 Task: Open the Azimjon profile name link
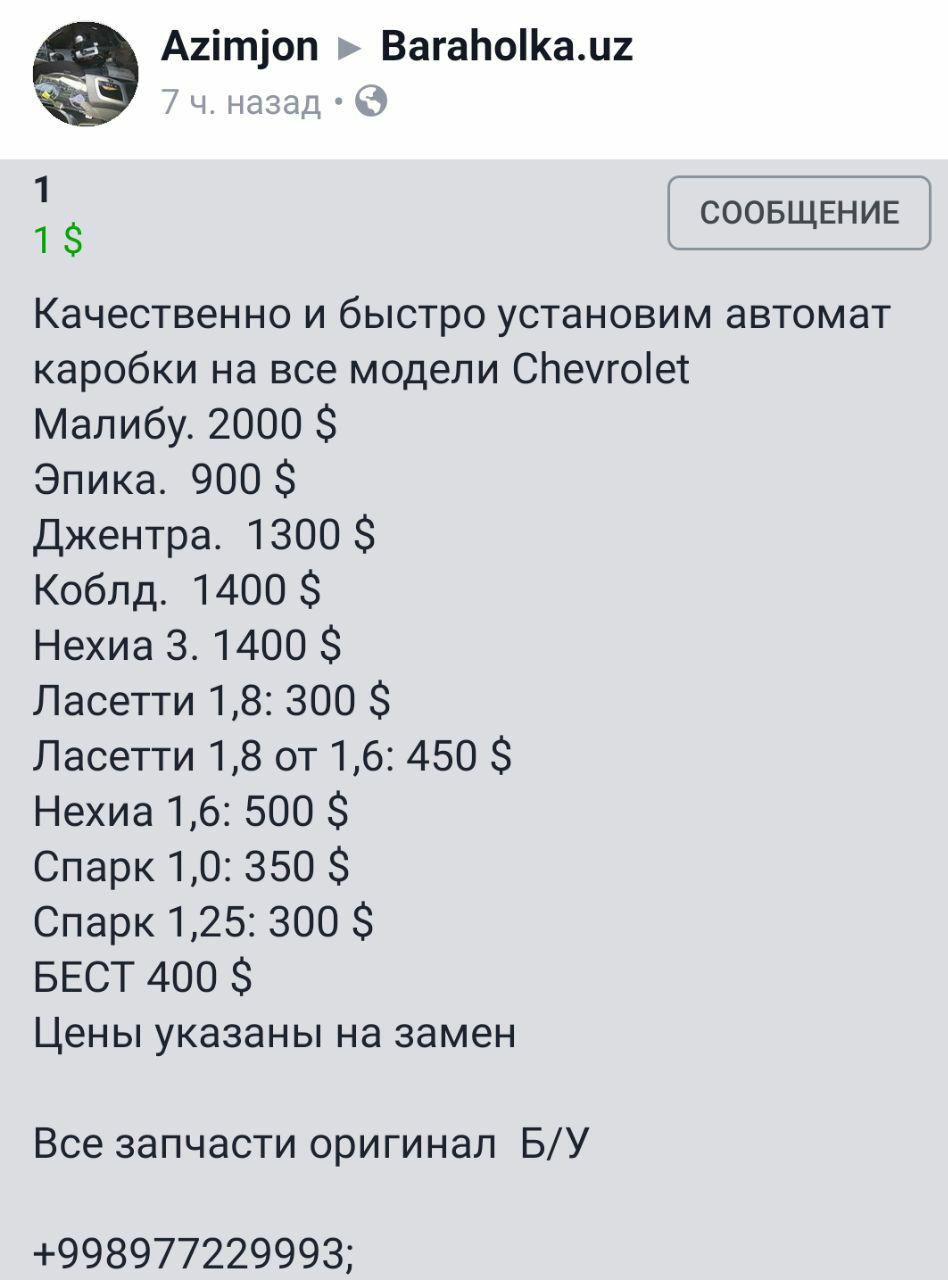[240, 46]
